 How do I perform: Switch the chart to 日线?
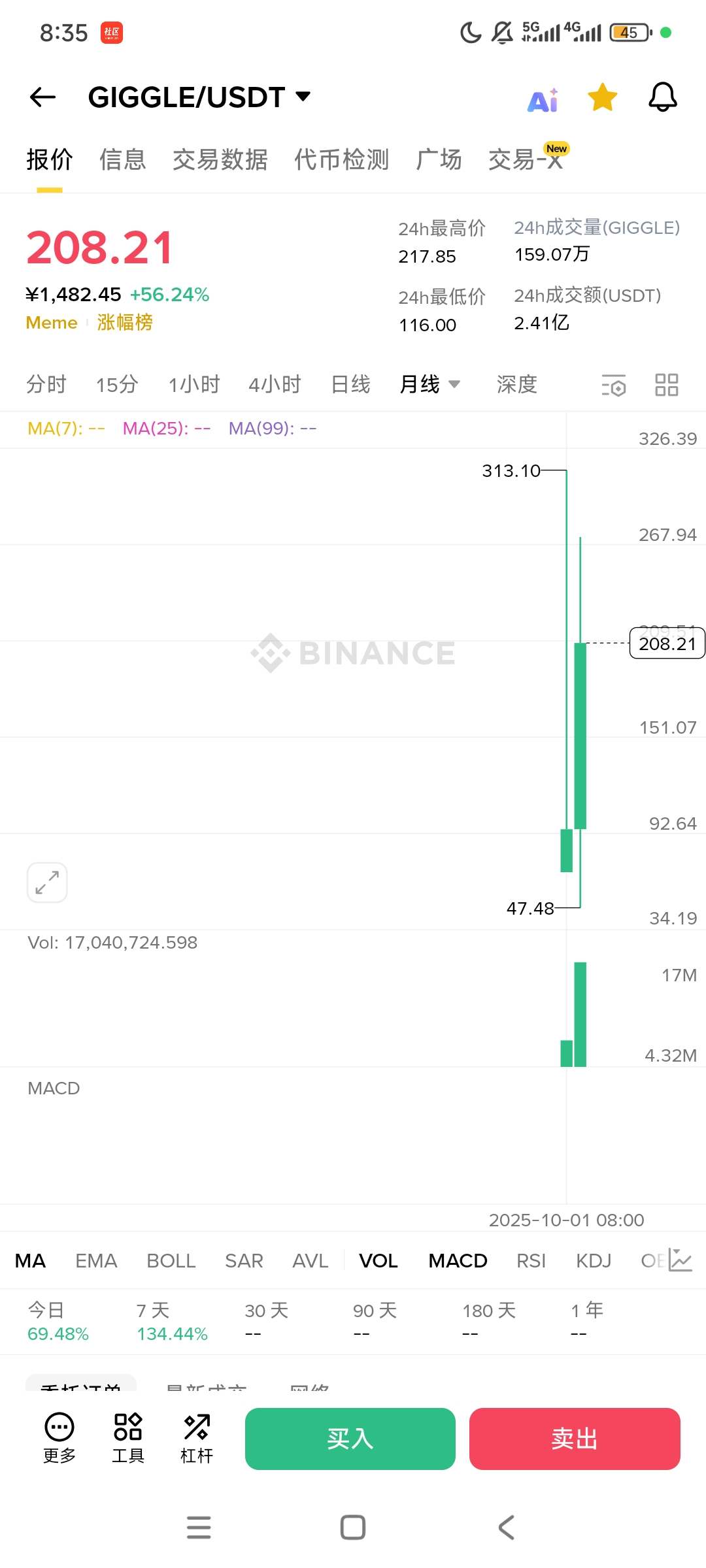point(350,384)
